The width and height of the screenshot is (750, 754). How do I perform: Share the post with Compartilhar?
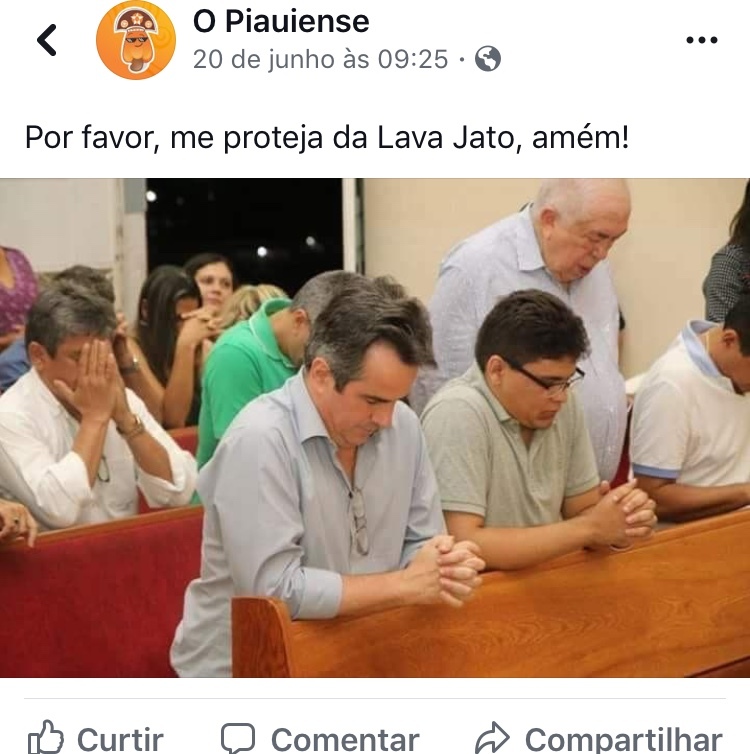pyautogui.click(x=599, y=737)
